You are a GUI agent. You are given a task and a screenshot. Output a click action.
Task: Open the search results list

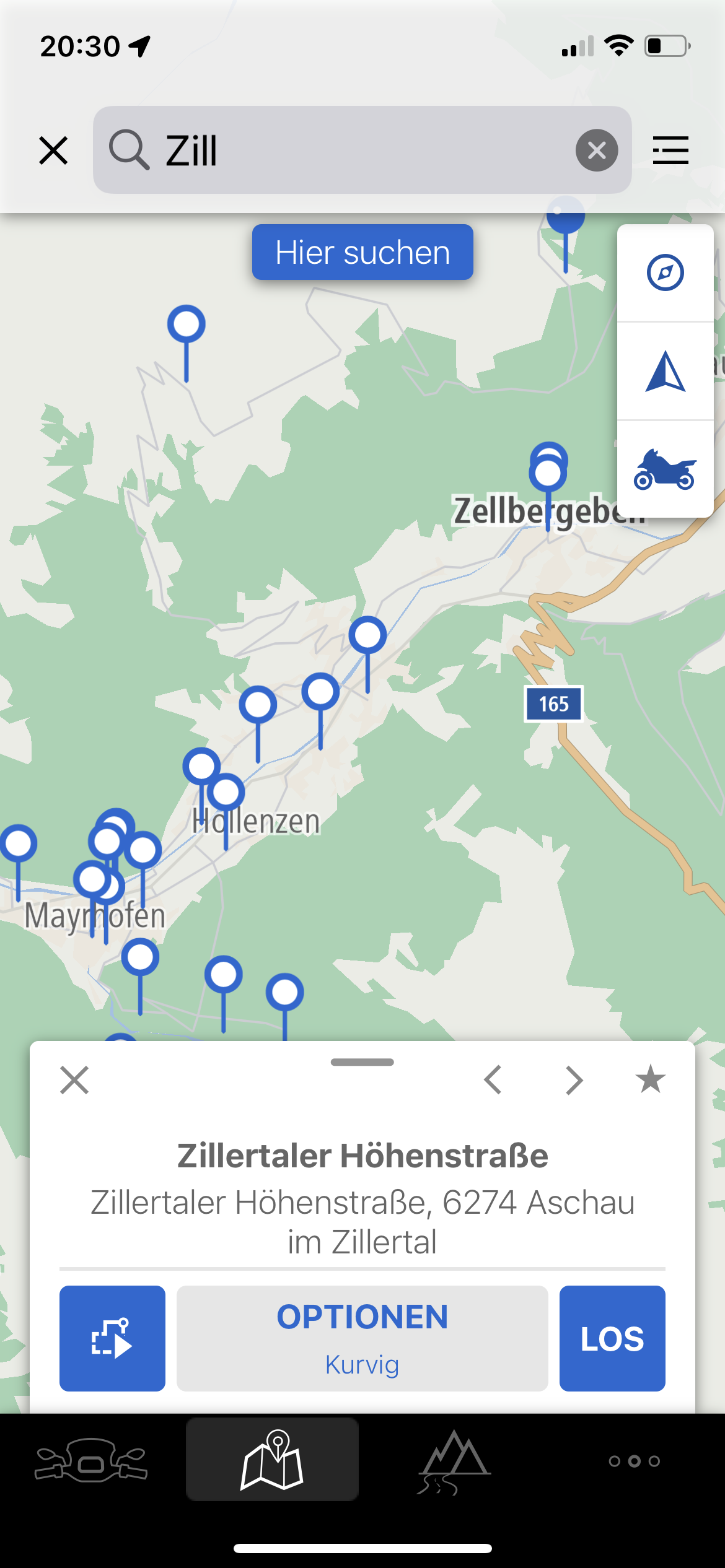(670, 150)
